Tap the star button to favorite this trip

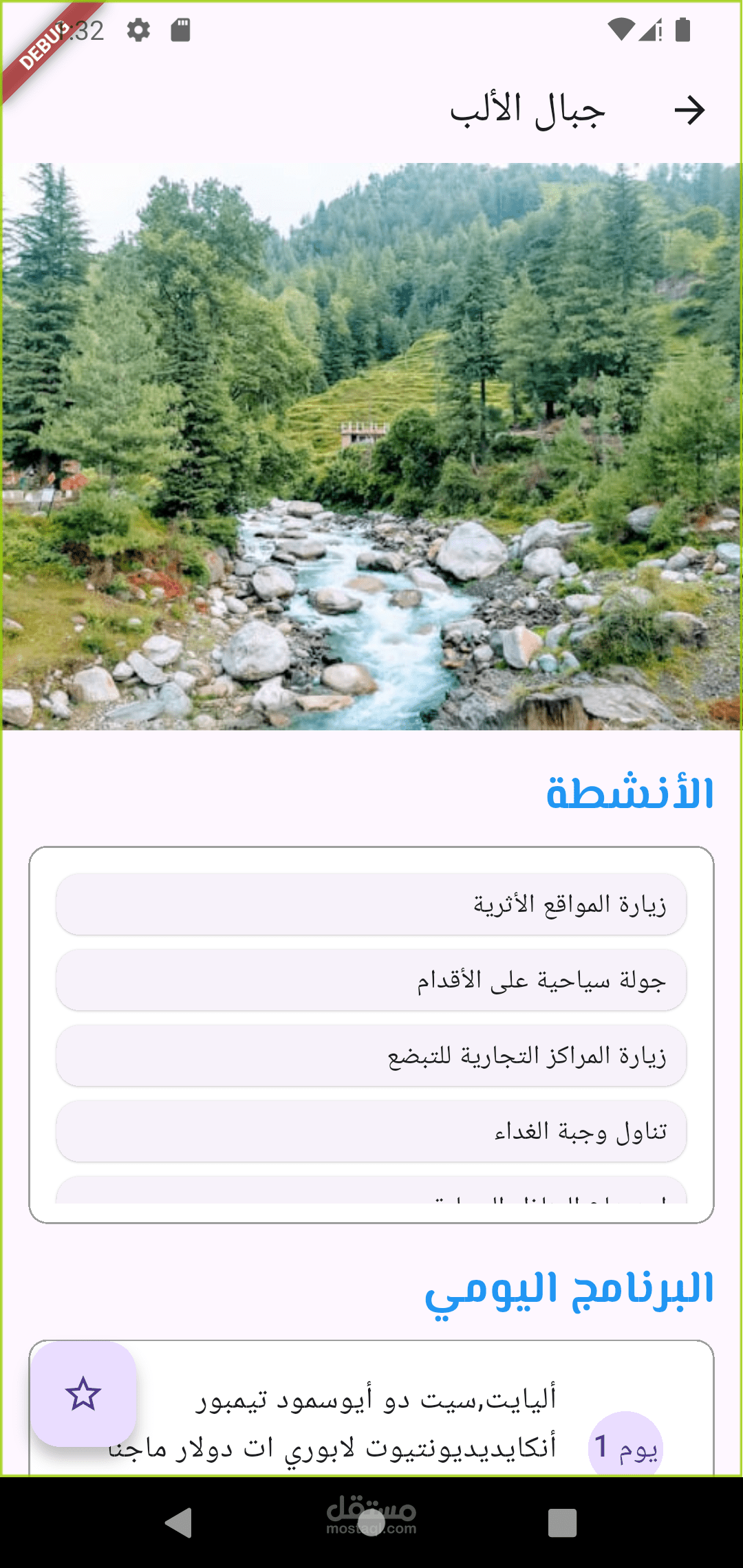point(83,1394)
